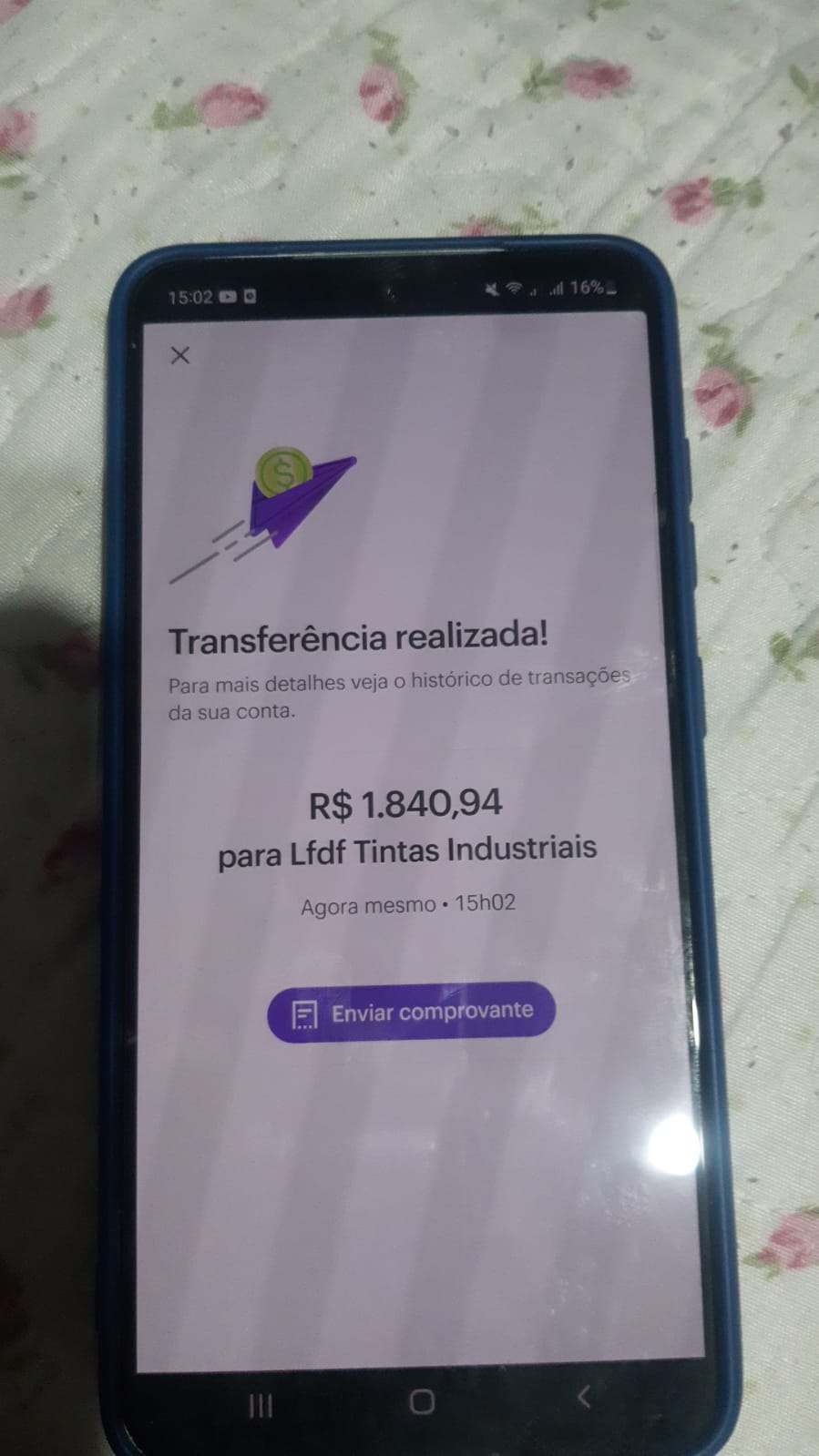Go to the home screen
The image size is (819, 1456).
[x=422, y=1401]
